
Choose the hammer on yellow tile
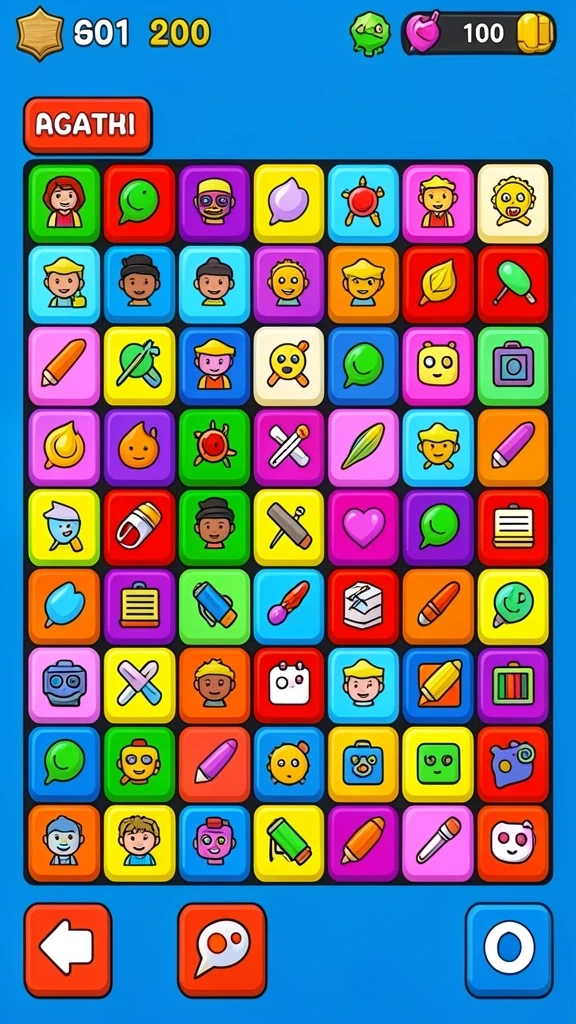coord(289,526)
